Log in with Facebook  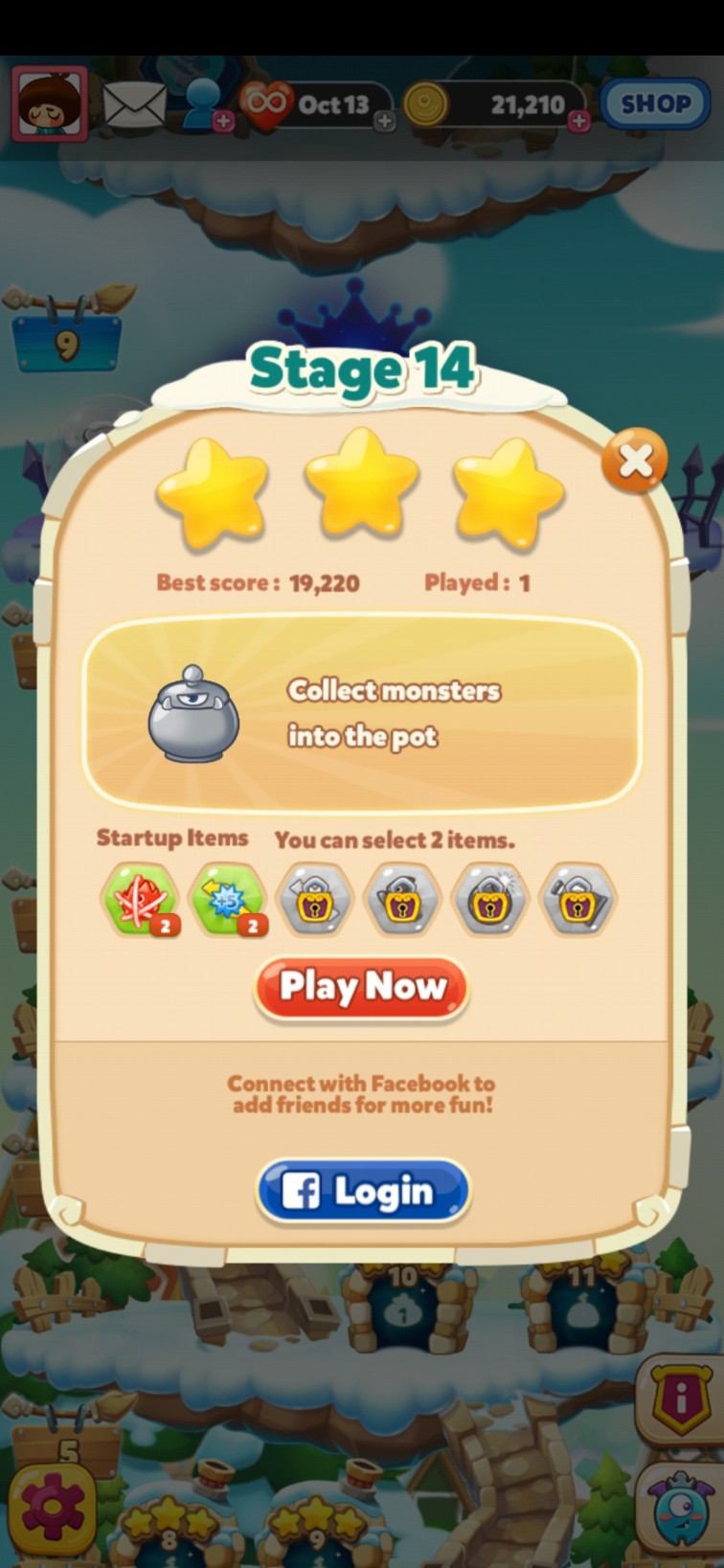(x=363, y=1191)
